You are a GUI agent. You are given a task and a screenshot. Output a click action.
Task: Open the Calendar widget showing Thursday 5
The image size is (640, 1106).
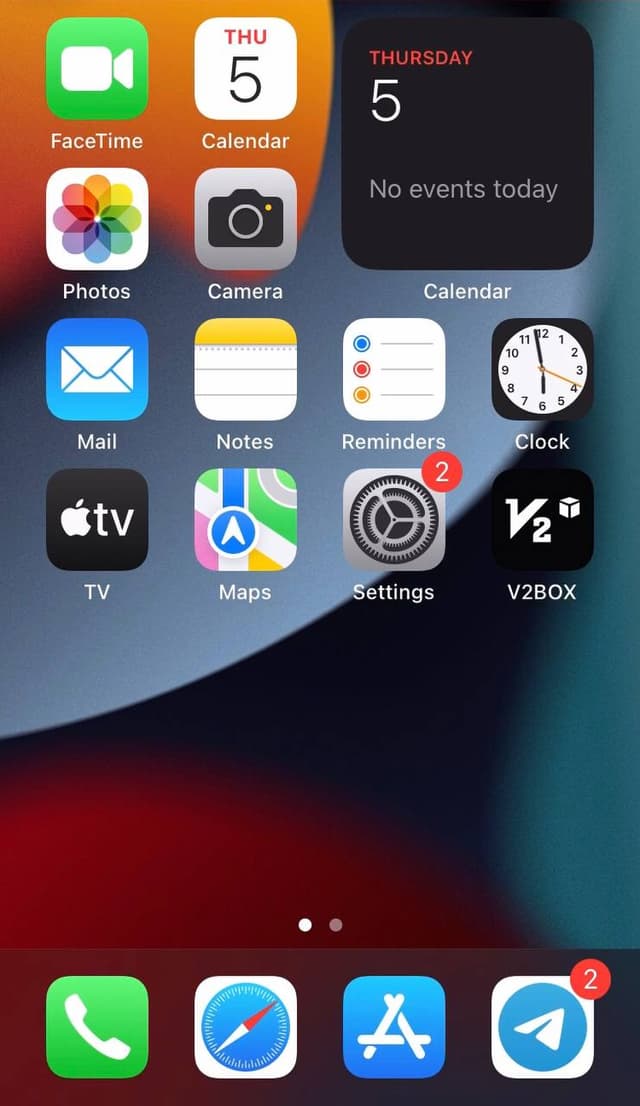[x=467, y=143]
